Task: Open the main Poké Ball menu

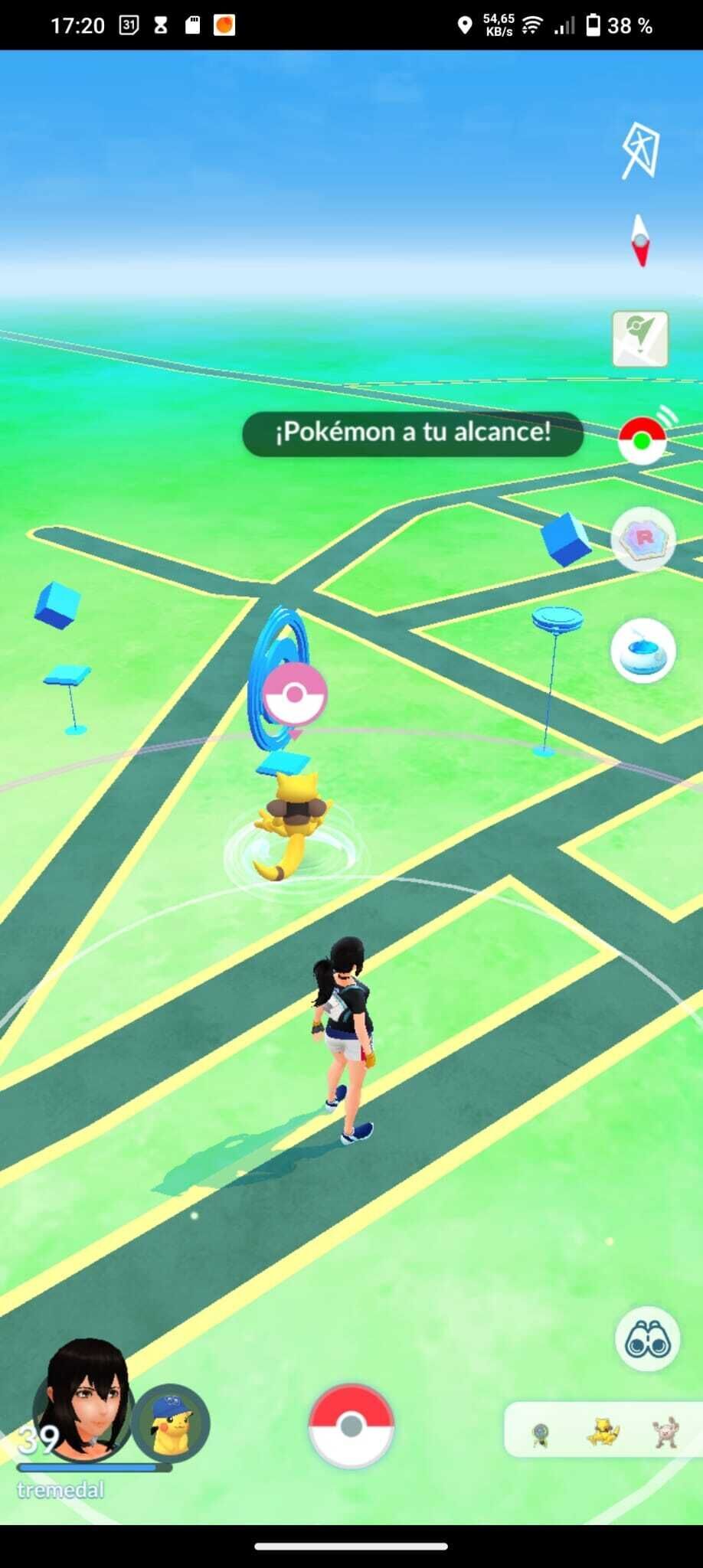Action: 351,1426
